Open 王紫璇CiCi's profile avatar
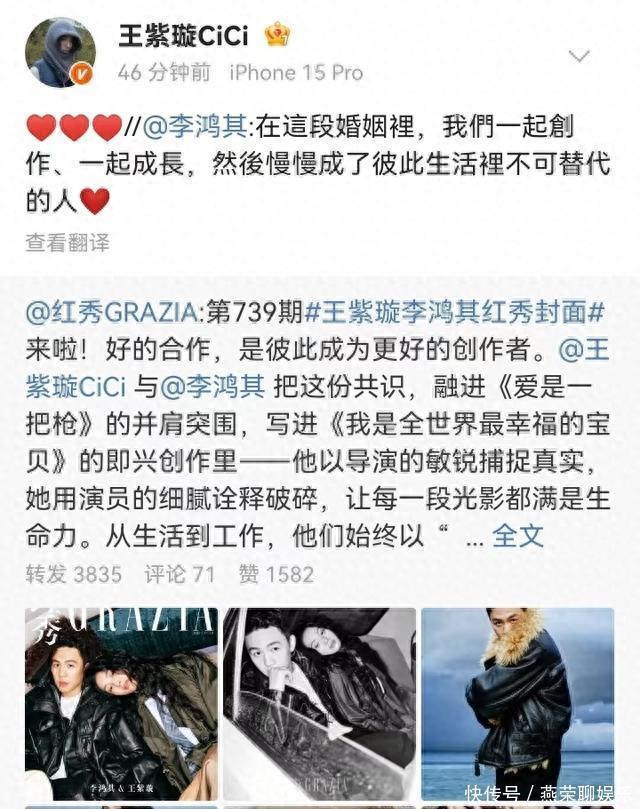The height and width of the screenshot is (809, 640). [60, 52]
